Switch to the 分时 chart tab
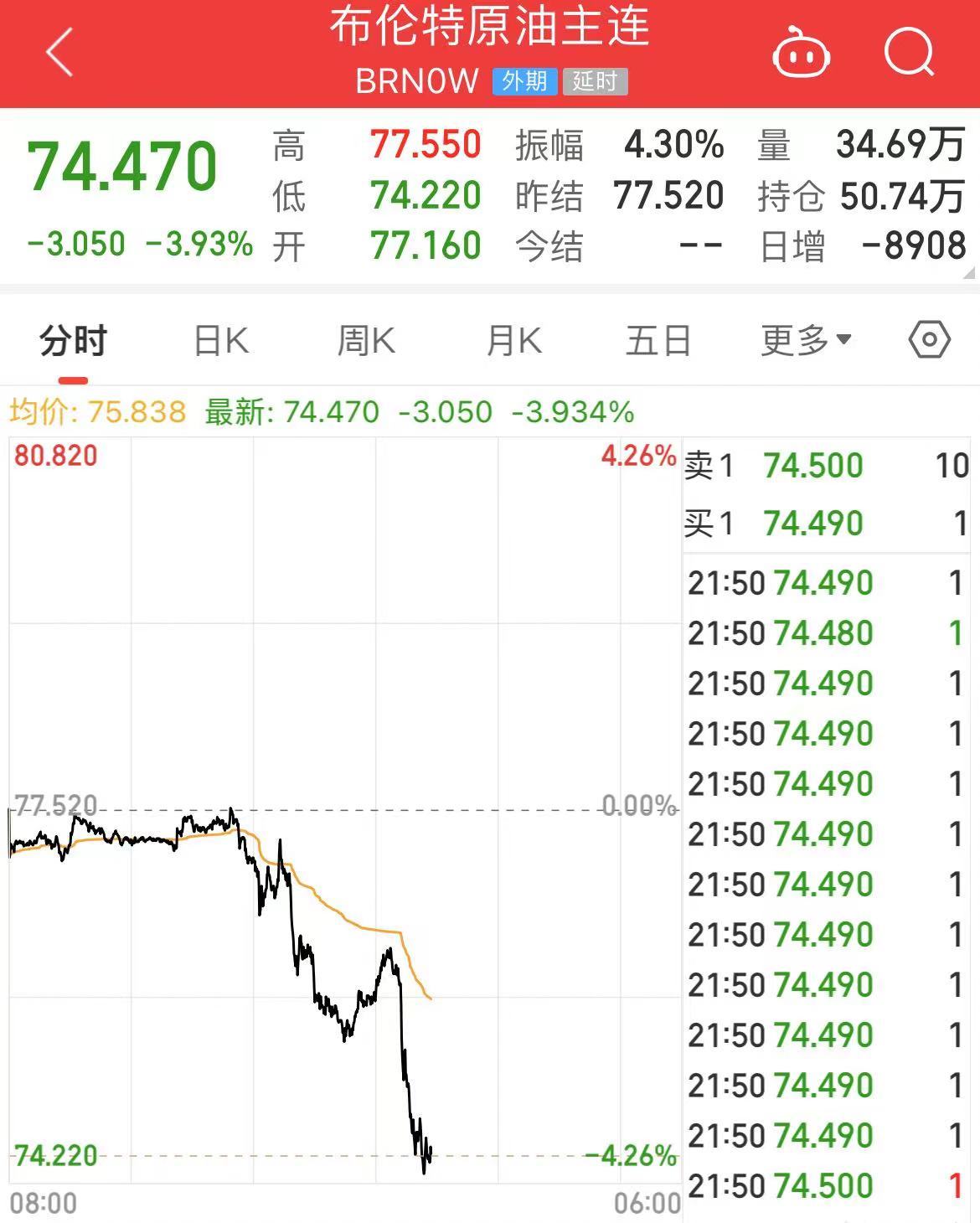Screen dimensions: 980x1223 coord(74,342)
